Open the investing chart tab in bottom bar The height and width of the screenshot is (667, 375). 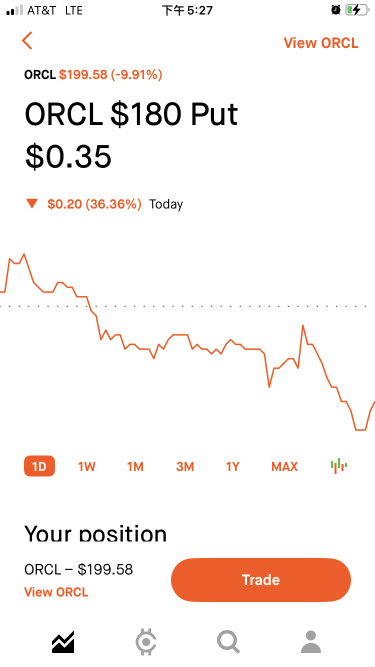coord(63,642)
